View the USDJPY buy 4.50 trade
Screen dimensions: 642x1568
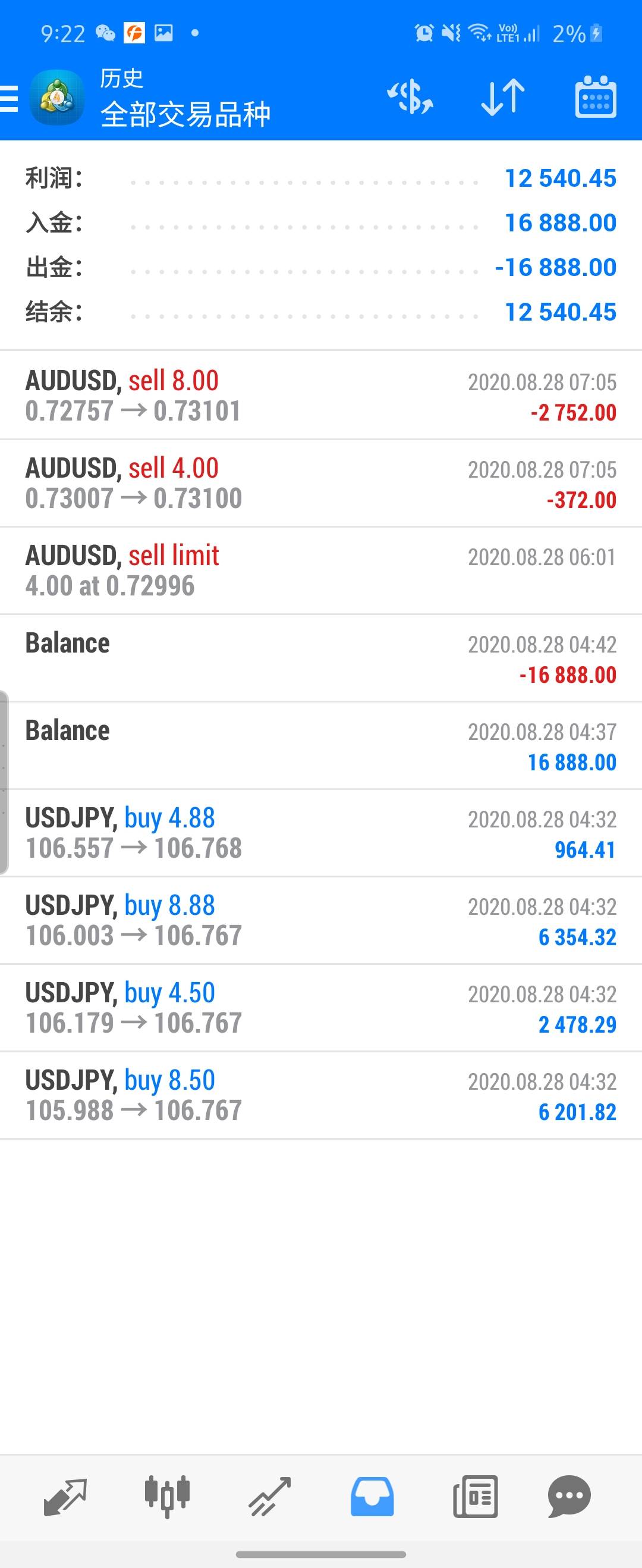[320, 1009]
